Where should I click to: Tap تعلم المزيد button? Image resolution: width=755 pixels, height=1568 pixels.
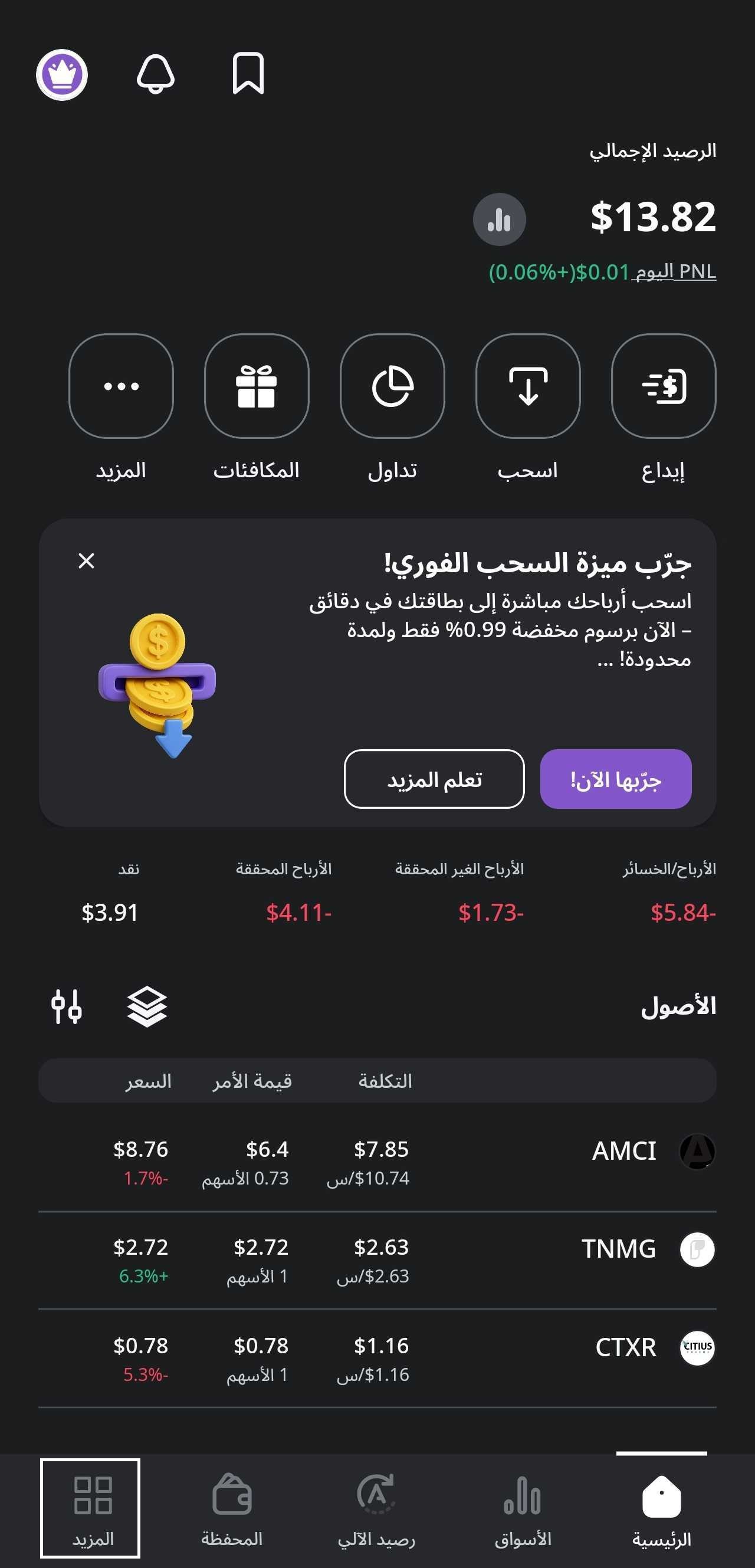pos(434,779)
